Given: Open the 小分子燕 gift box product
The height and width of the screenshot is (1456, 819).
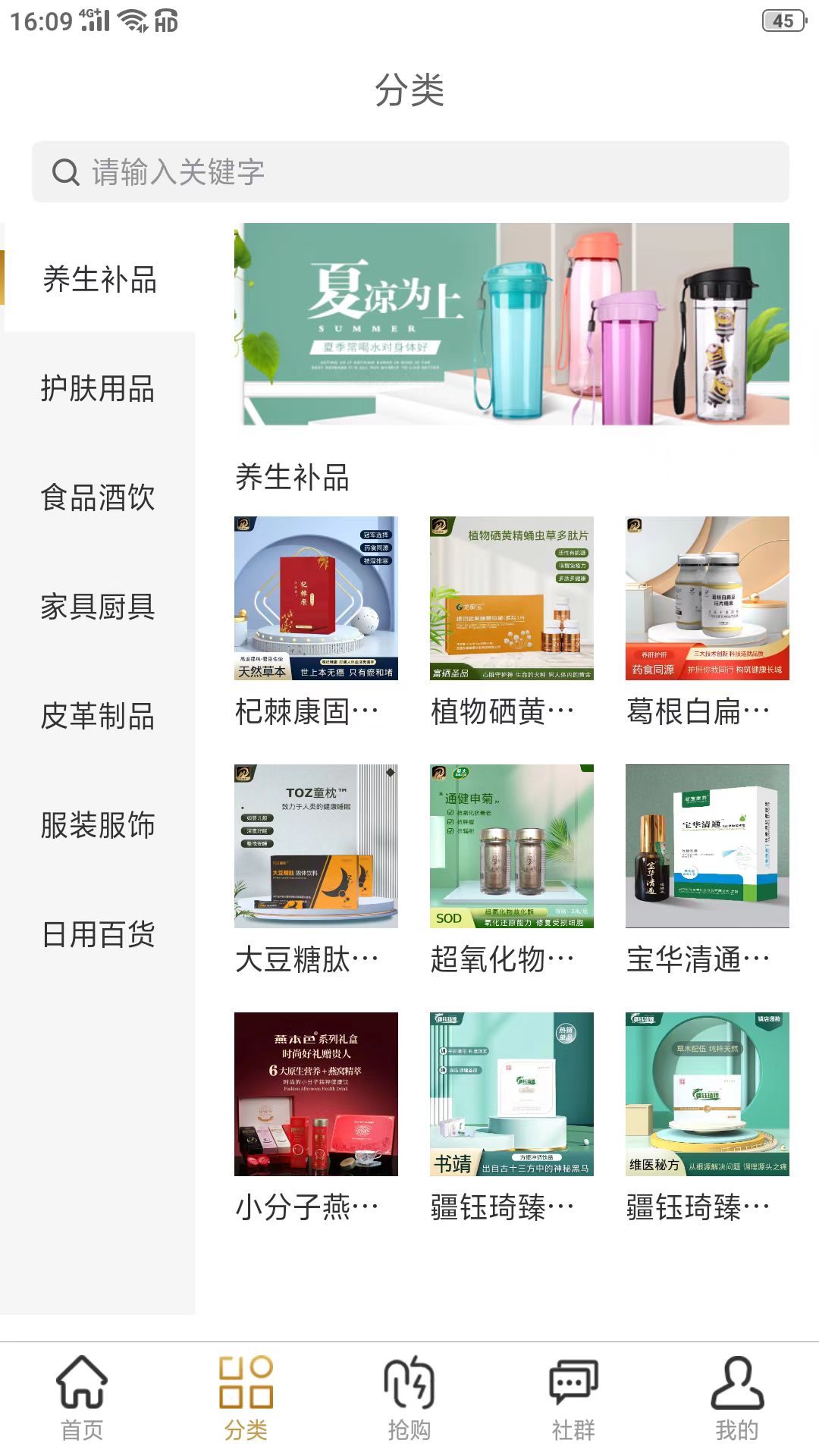Looking at the screenshot, I should [x=315, y=1094].
